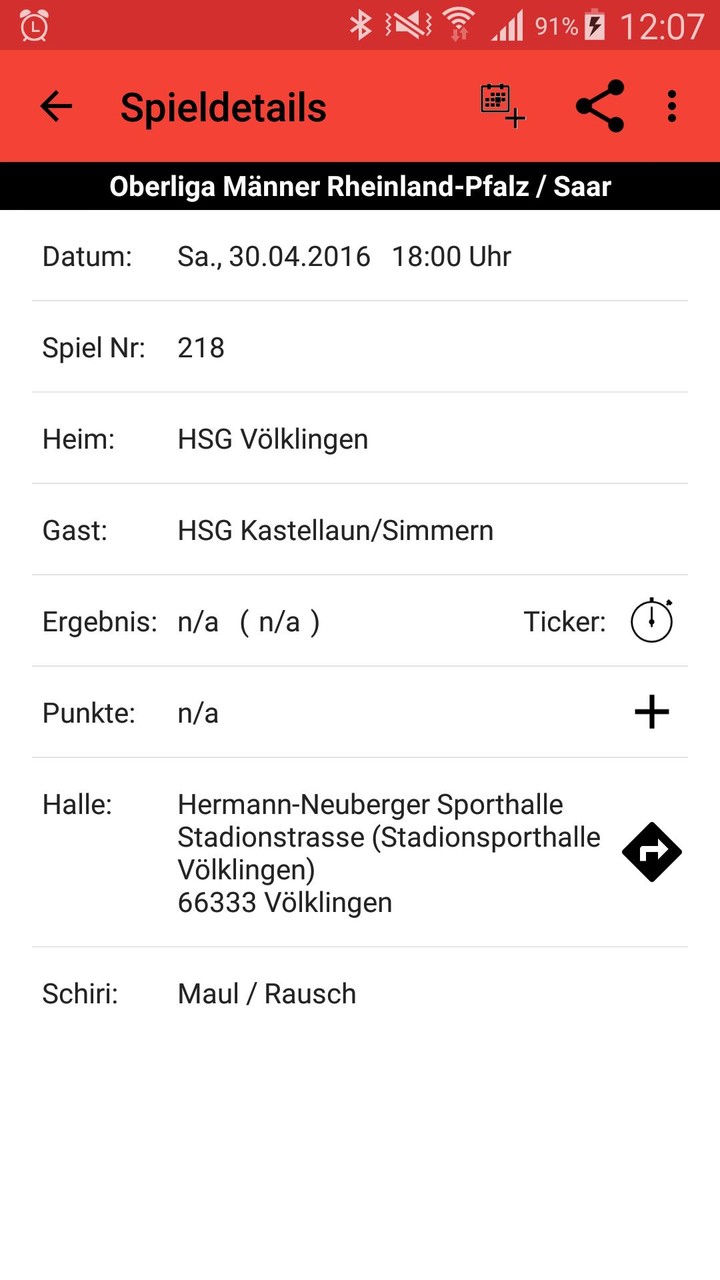
Task: Select the Oberliga Männer Rheinland-Pfalz / Saar header
Action: (360, 186)
